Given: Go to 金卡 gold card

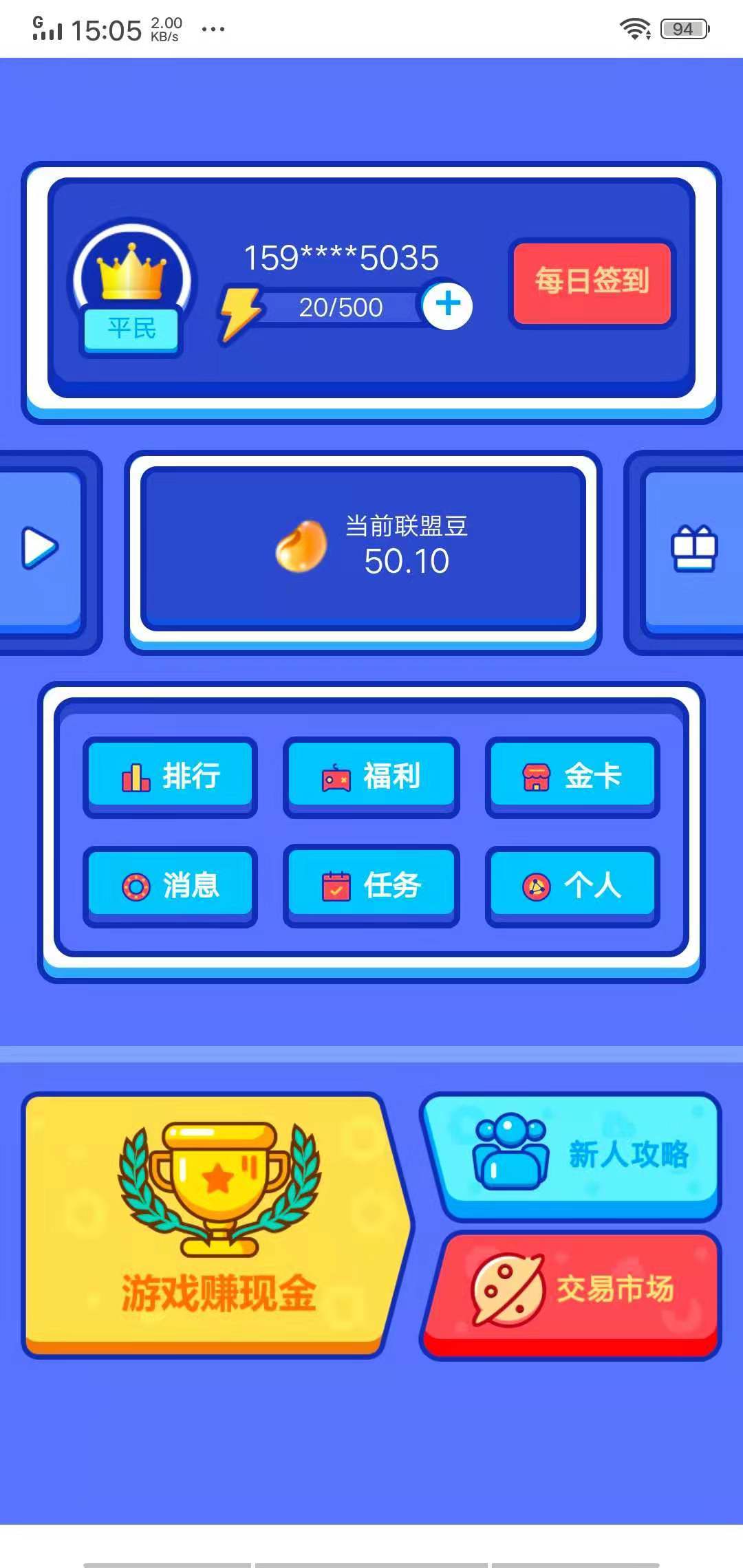Looking at the screenshot, I should (572, 776).
